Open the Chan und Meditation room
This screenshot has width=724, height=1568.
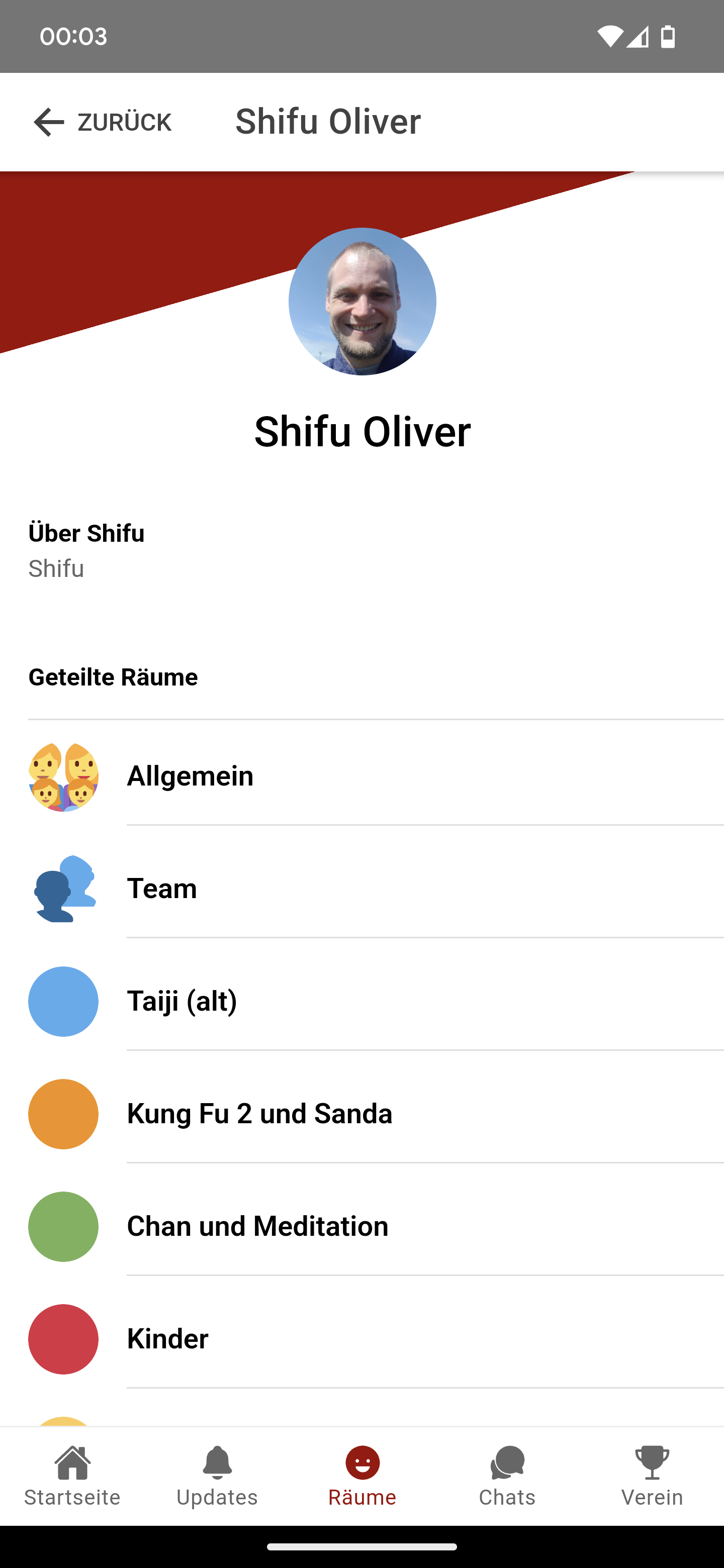(x=361, y=1227)
